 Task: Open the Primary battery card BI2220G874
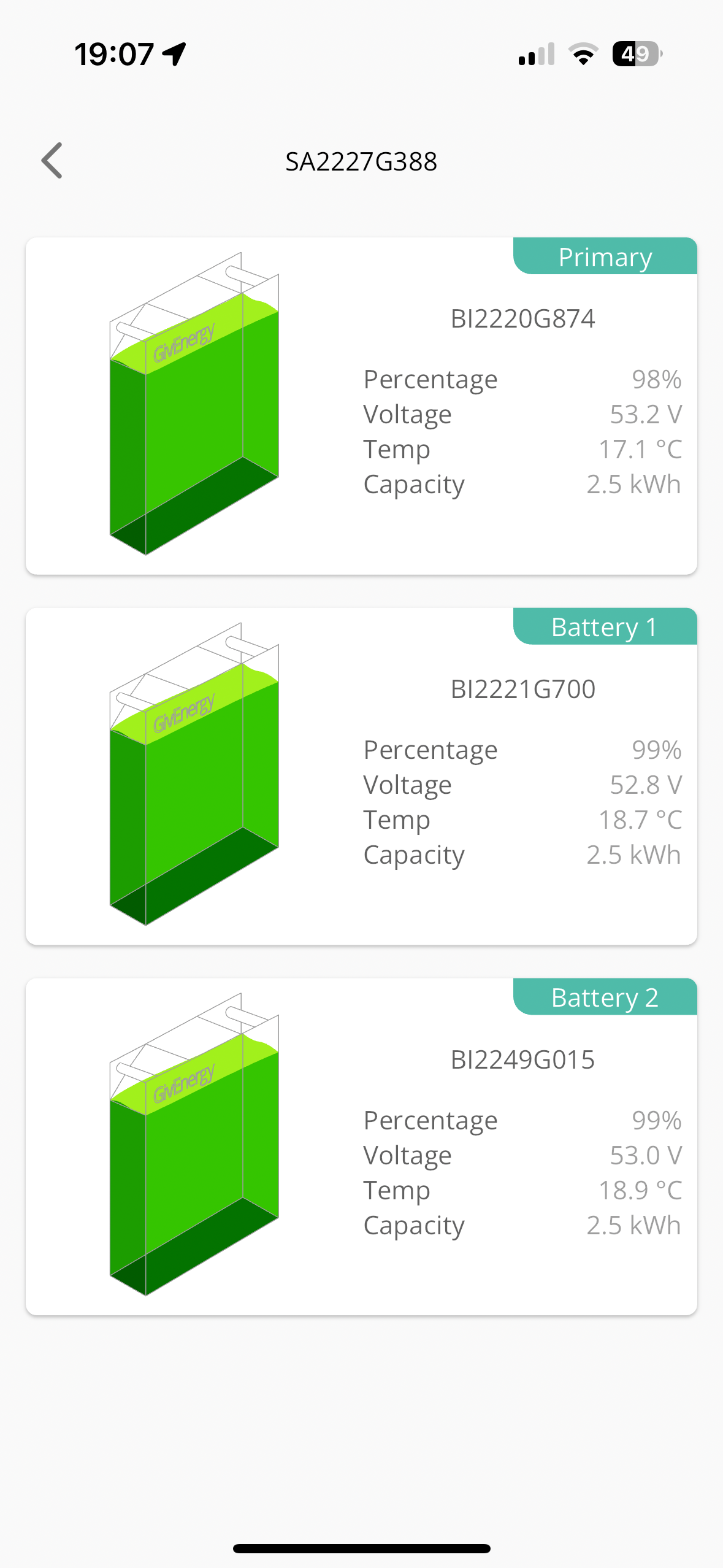361,406
